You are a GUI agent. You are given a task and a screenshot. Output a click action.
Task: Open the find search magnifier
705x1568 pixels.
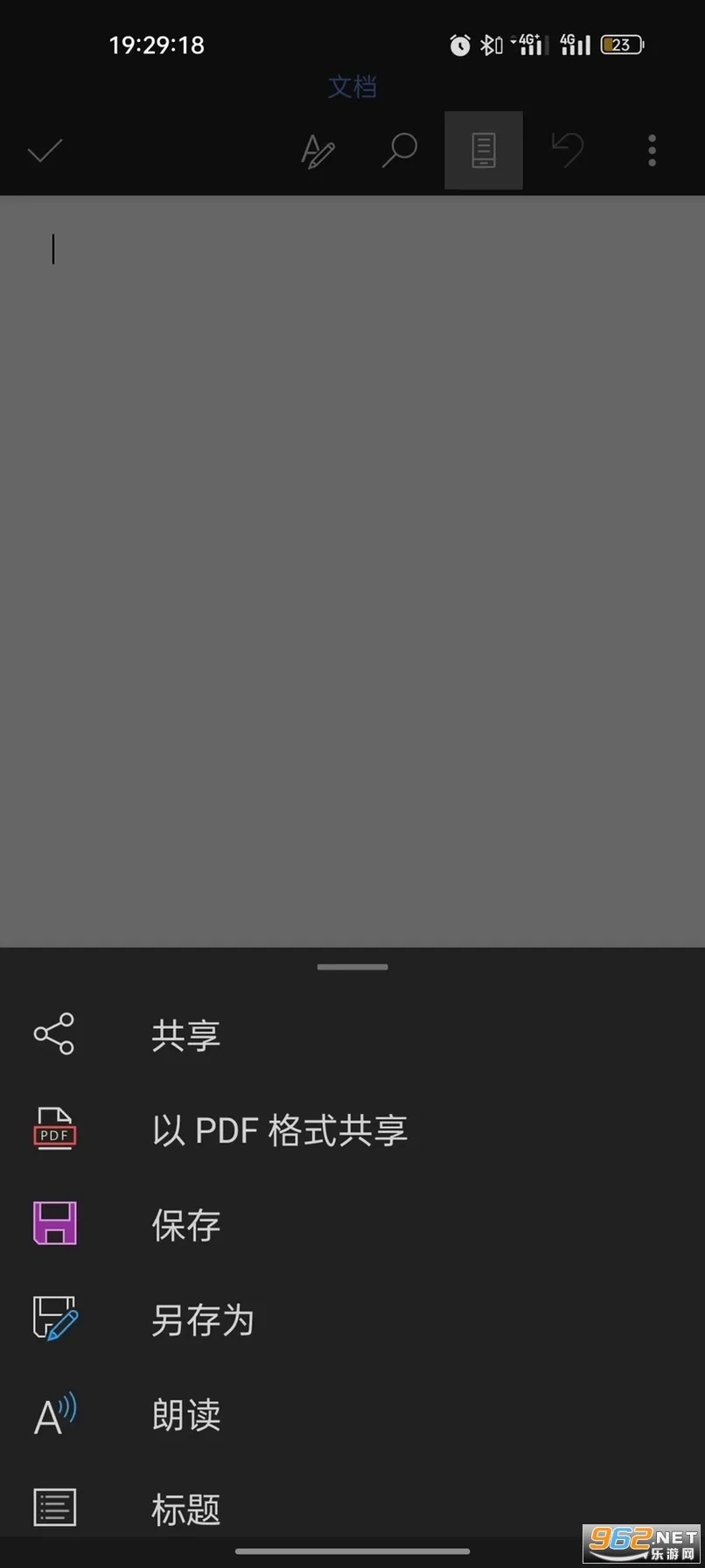pyautogui.click(x=400, y=150)
